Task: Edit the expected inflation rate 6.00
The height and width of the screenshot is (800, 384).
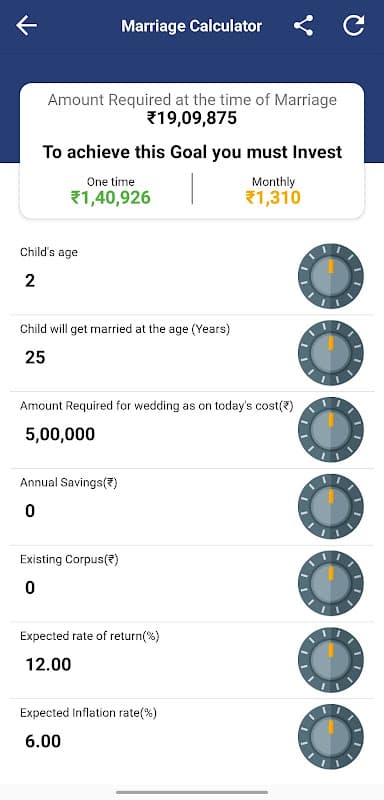Action: point(43,741)
